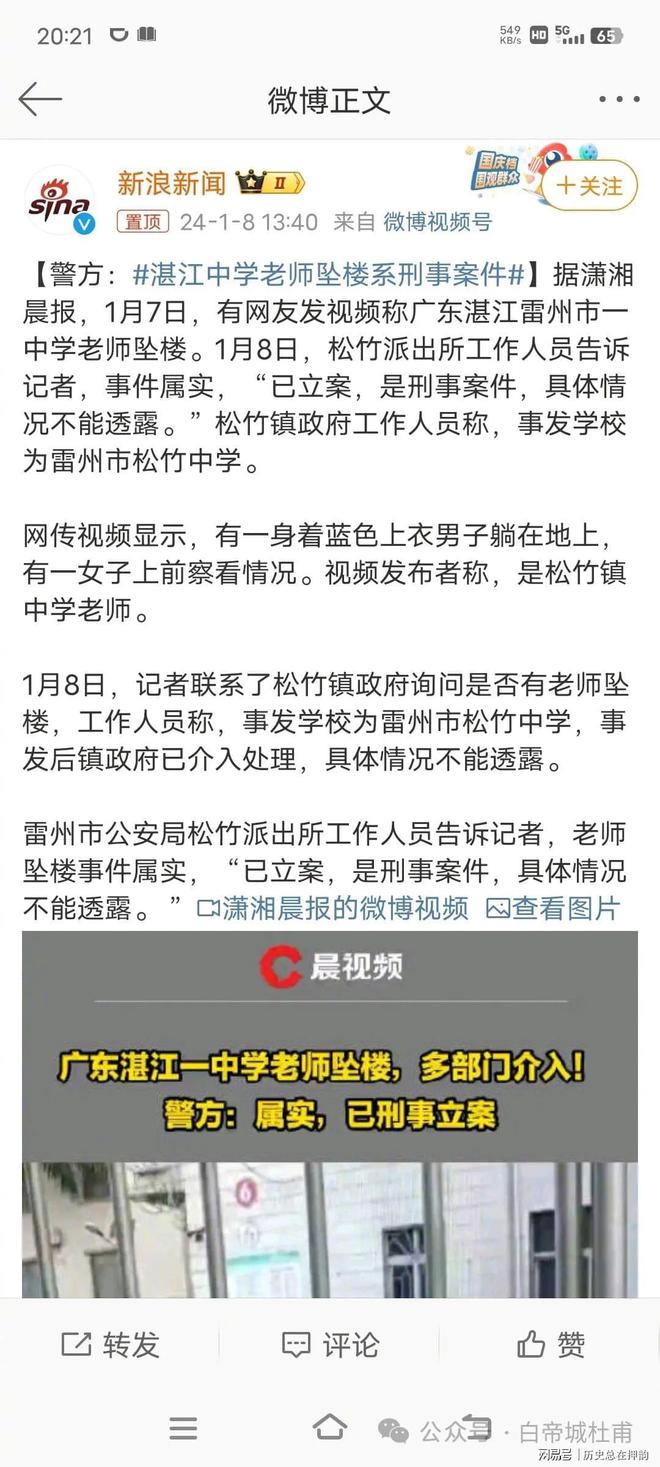
Task: Play the 晨视频 video in the post
Action: [x=330, y=1114]
